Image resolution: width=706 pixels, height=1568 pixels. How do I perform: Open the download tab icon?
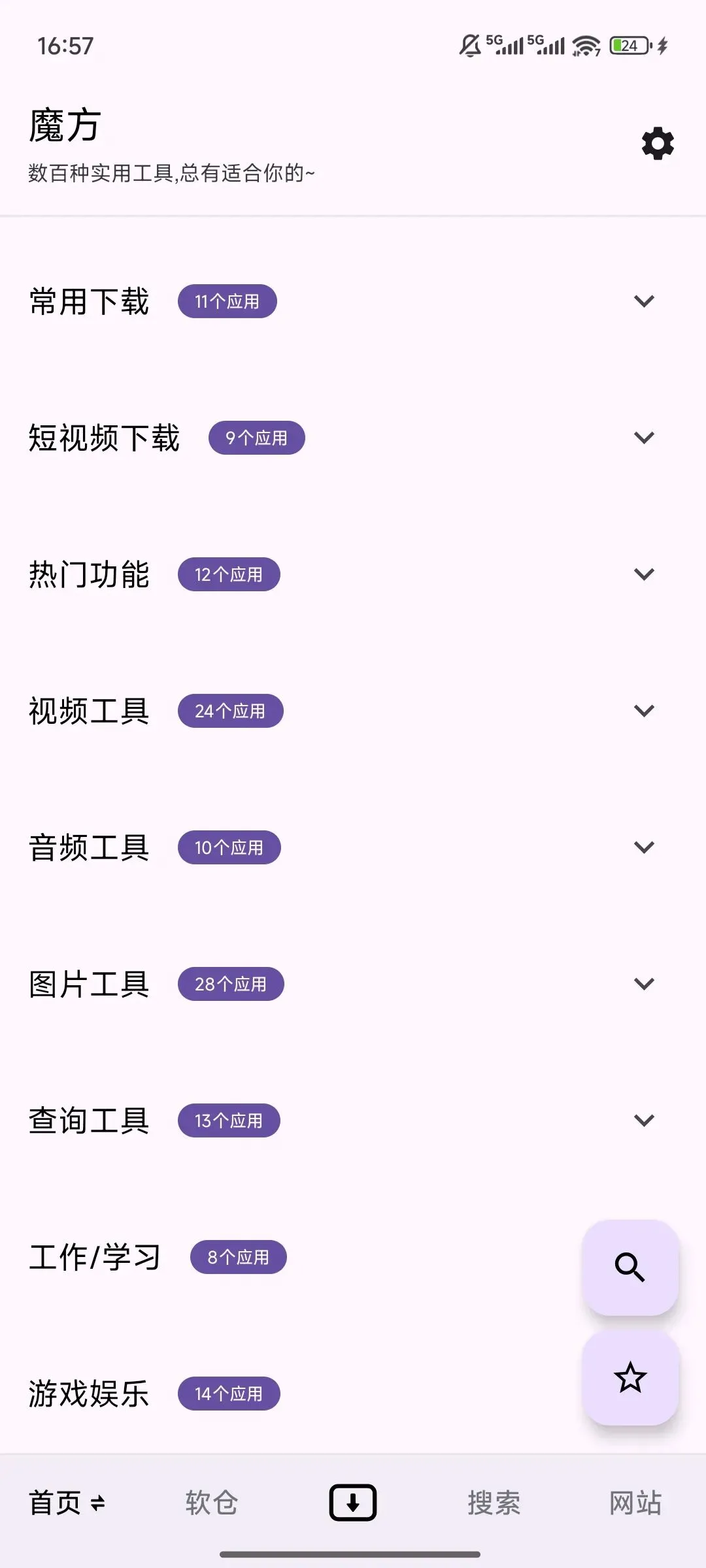point(353,1503)
